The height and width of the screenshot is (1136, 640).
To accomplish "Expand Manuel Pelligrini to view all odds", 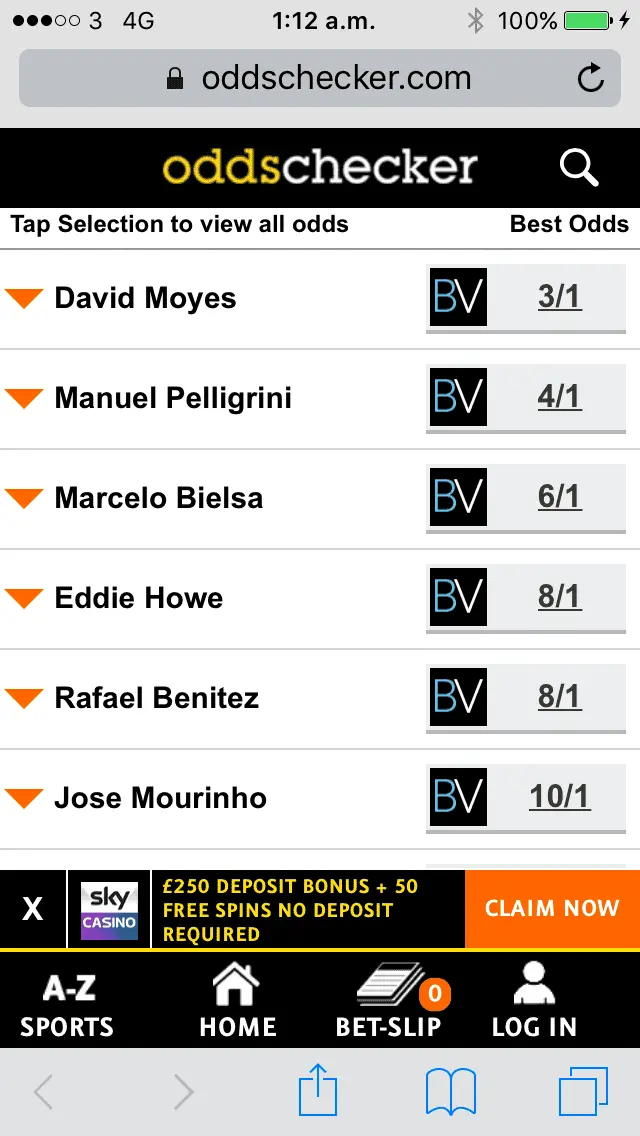I will [172, 398].
